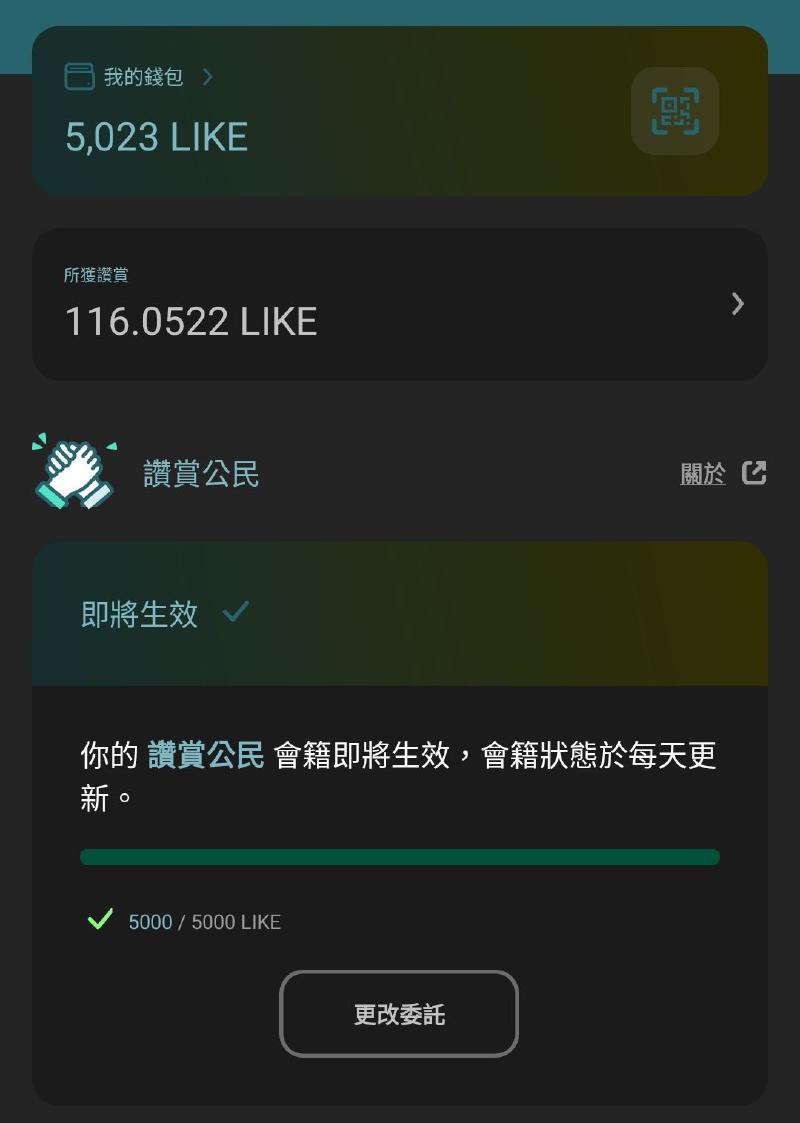Viewport: 800px width, 1123px height.
Task: Click the external link icon beside 關於
Action: (755, 474)
